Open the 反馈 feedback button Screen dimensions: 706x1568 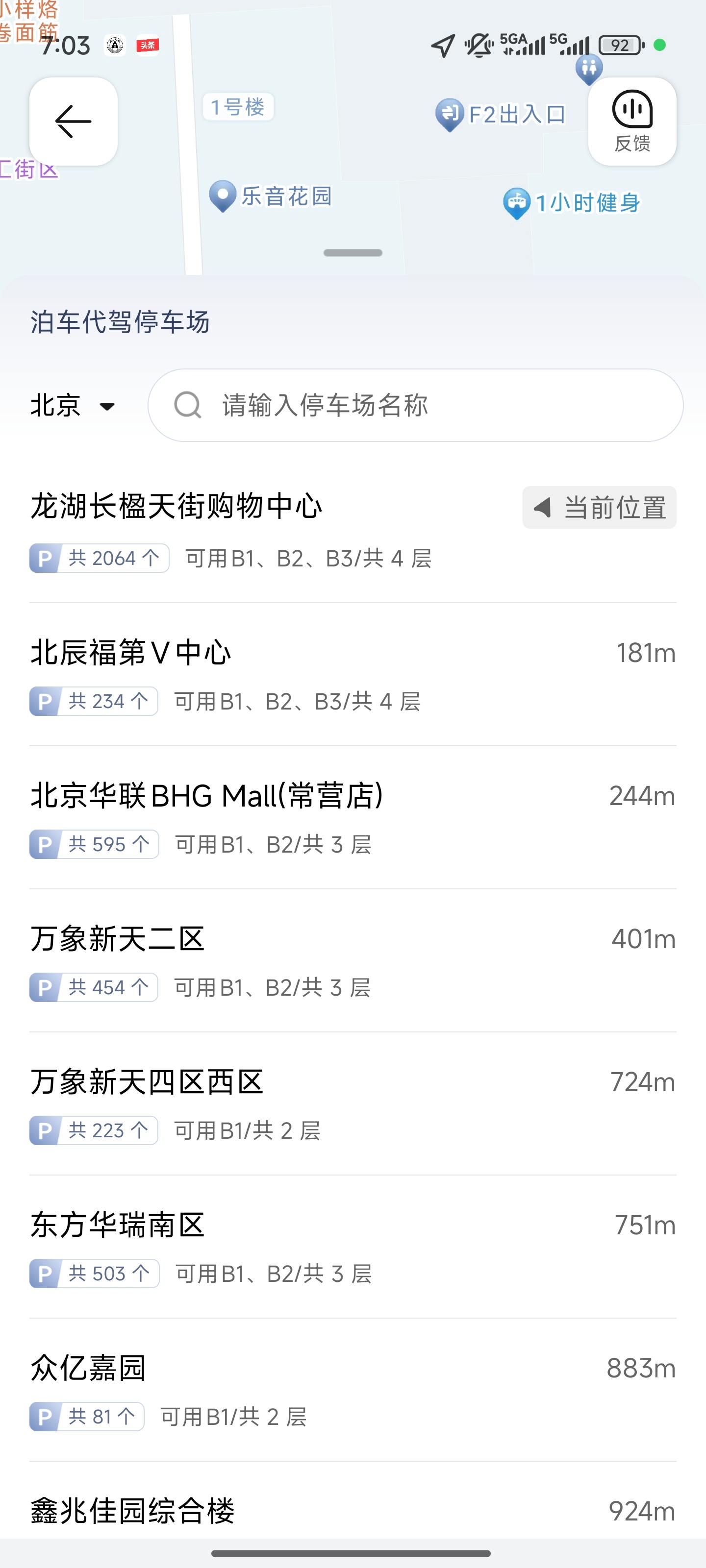[x=631, y=121]
